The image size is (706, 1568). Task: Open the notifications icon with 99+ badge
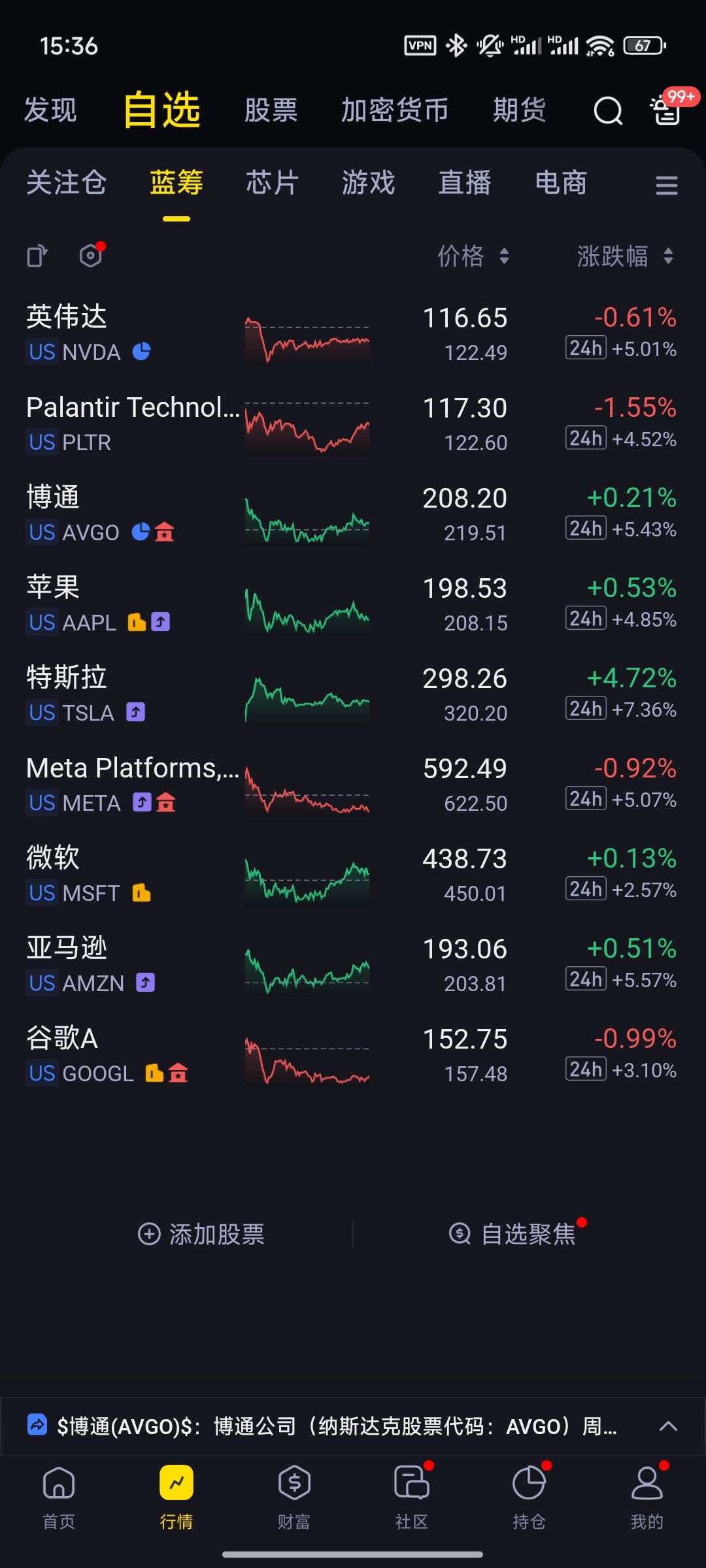click(x=667, y=110)
